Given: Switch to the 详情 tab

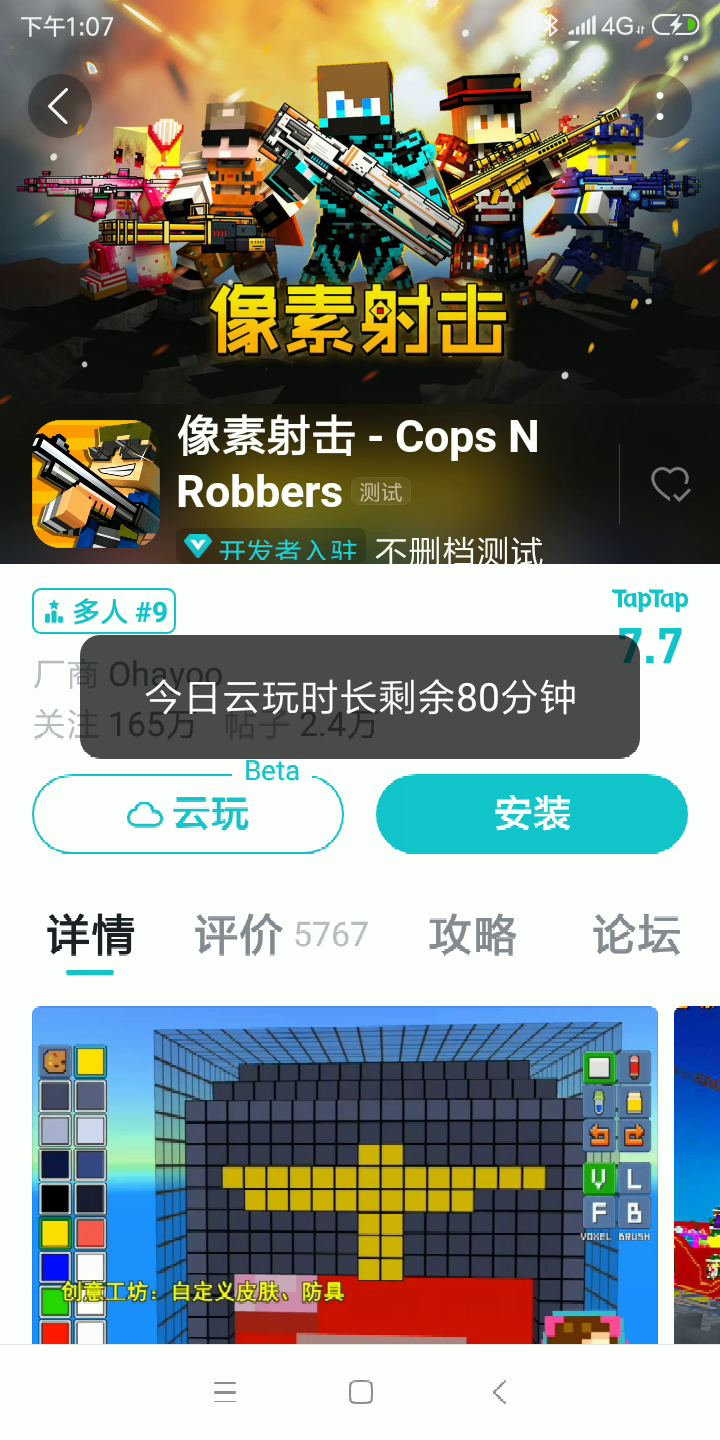Looking at the screenshot, I should coord(90,936).
